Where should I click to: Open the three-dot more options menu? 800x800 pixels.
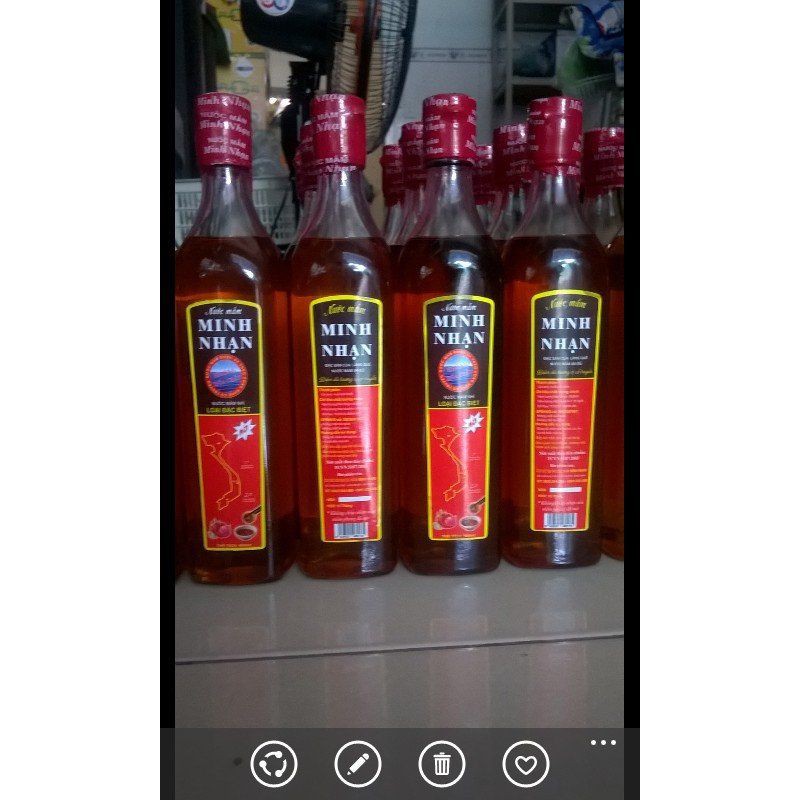(x=603, y=743)
